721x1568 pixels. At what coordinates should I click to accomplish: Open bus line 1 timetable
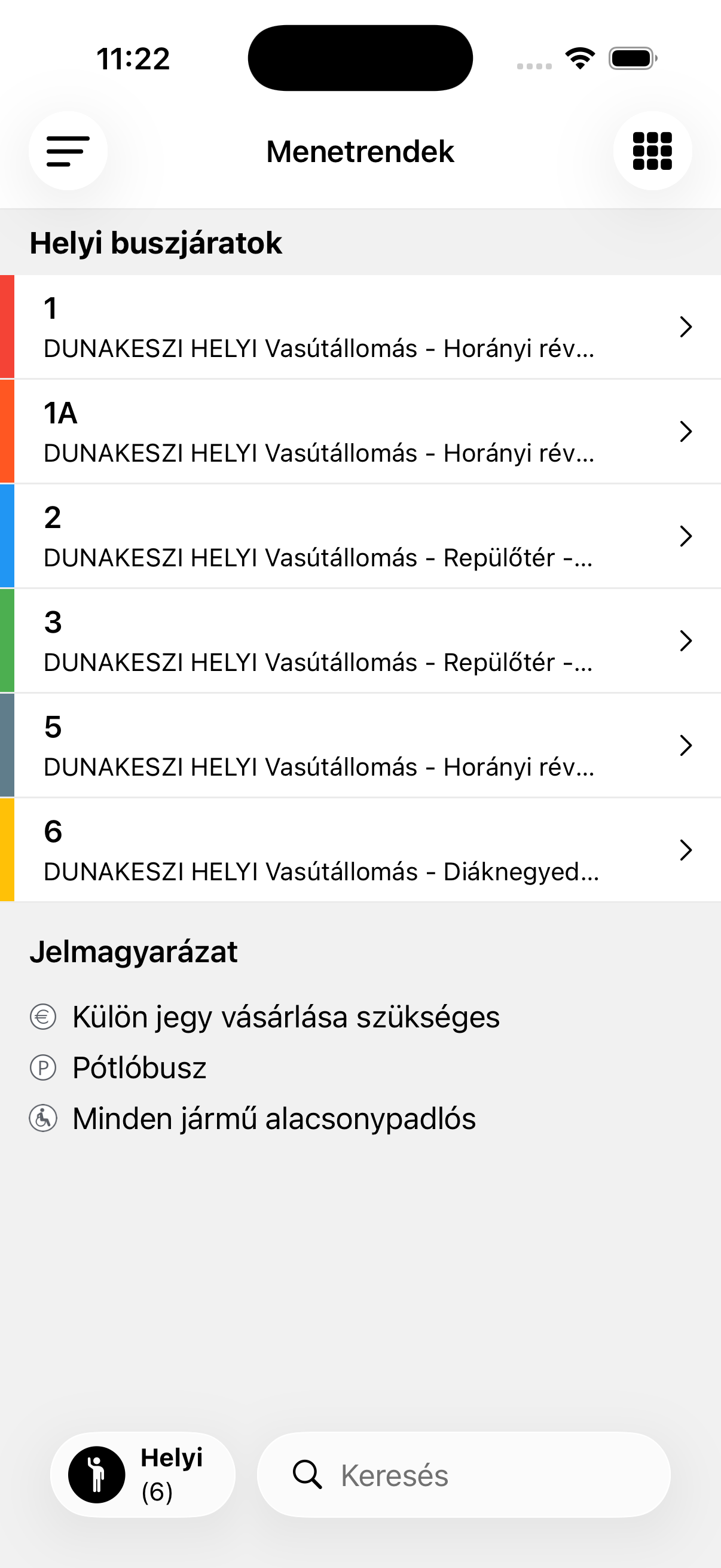point(360,327)
